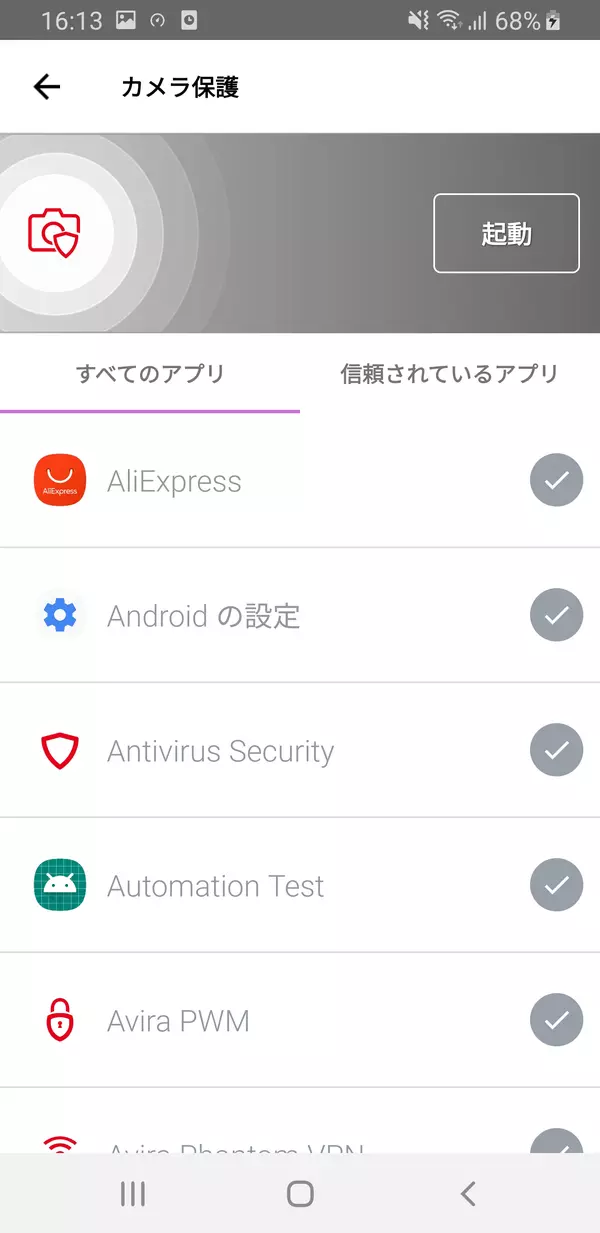Switch to the 信頼されているアプリ tab
600x1233 pixels.
[x=449, y=374]
